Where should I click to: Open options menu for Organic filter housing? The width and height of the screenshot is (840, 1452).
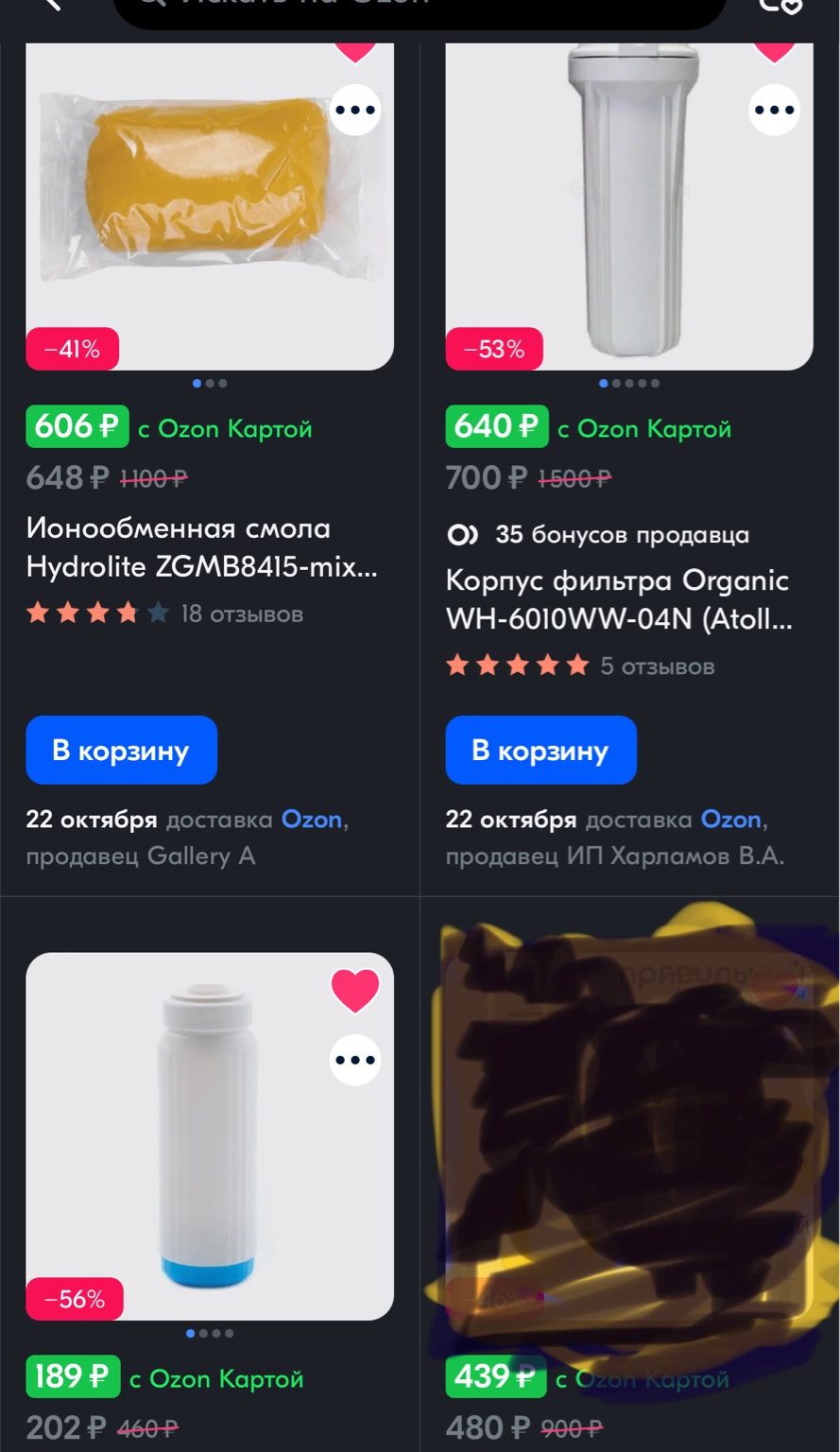point(774,110)
